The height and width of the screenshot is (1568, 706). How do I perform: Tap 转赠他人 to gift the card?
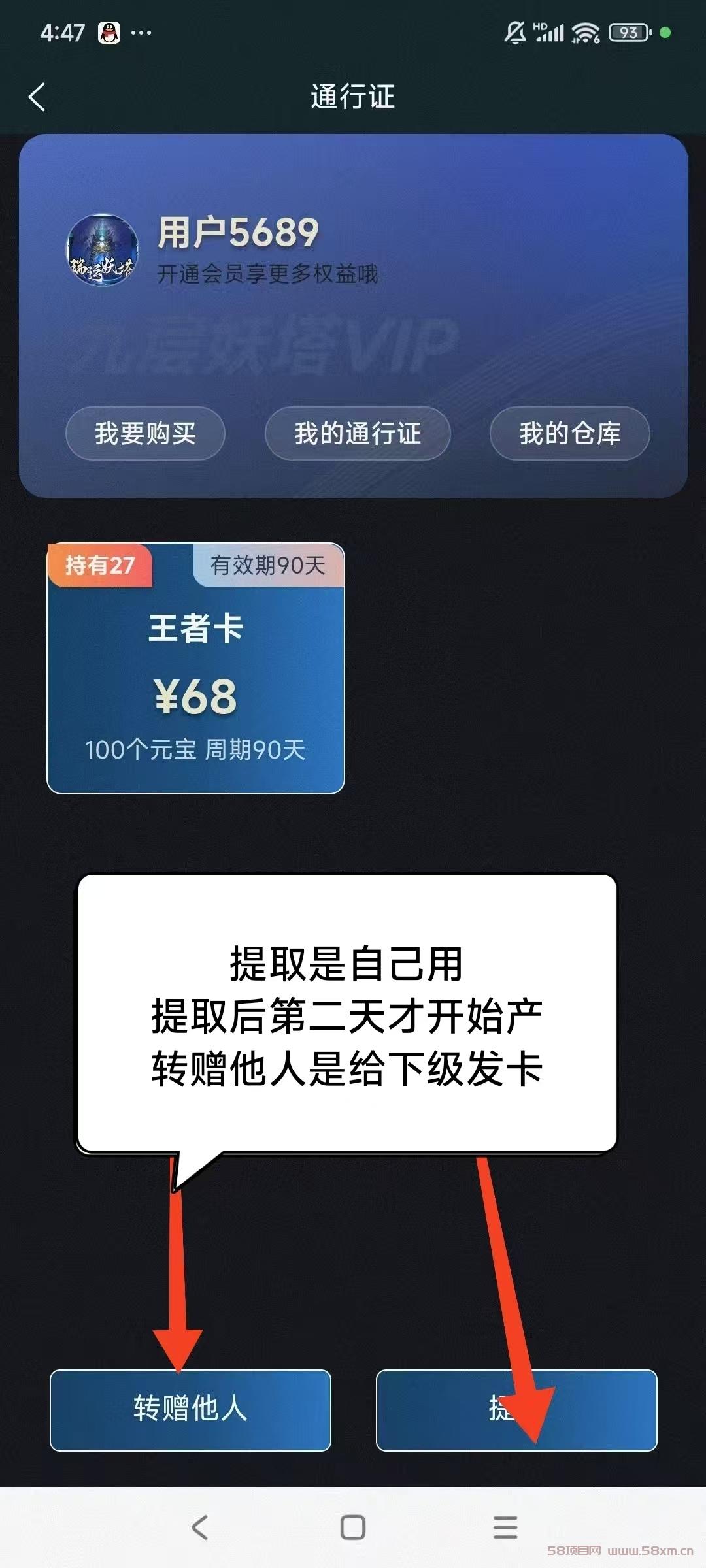pyautogui.click(x=190, y=1410)
